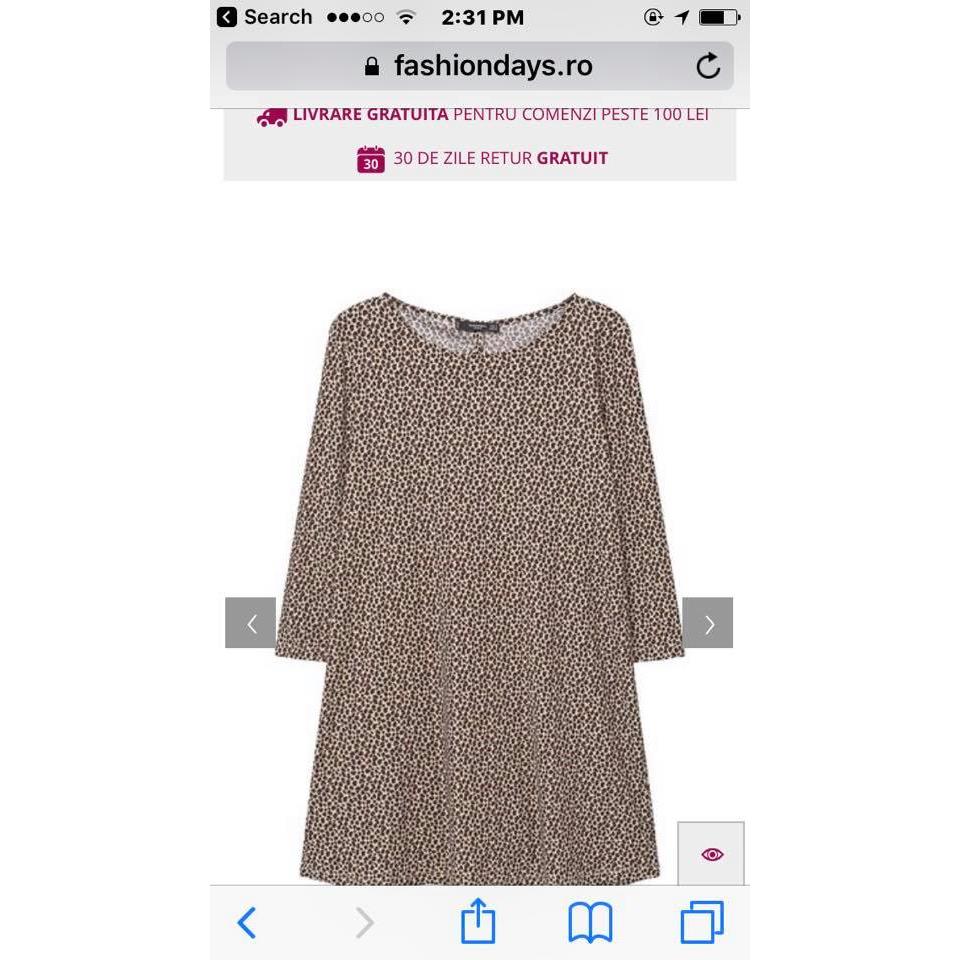This screenshot has width=960, height=960.
Task: Reload the current page
Action: [x=708, y=67]
